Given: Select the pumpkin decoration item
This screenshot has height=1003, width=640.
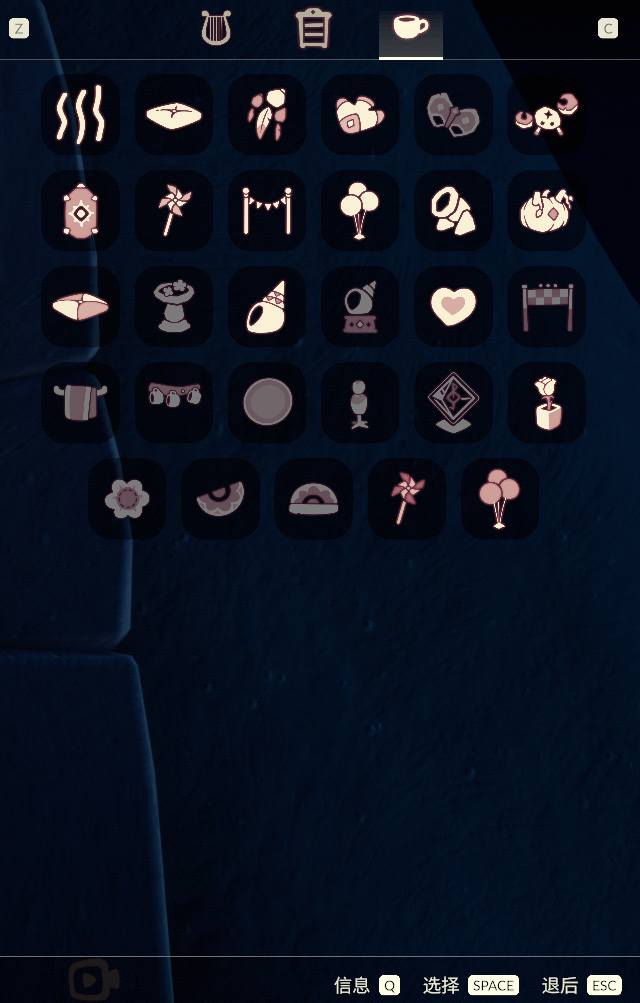Looking at the screenshot, I should point(546,210).
